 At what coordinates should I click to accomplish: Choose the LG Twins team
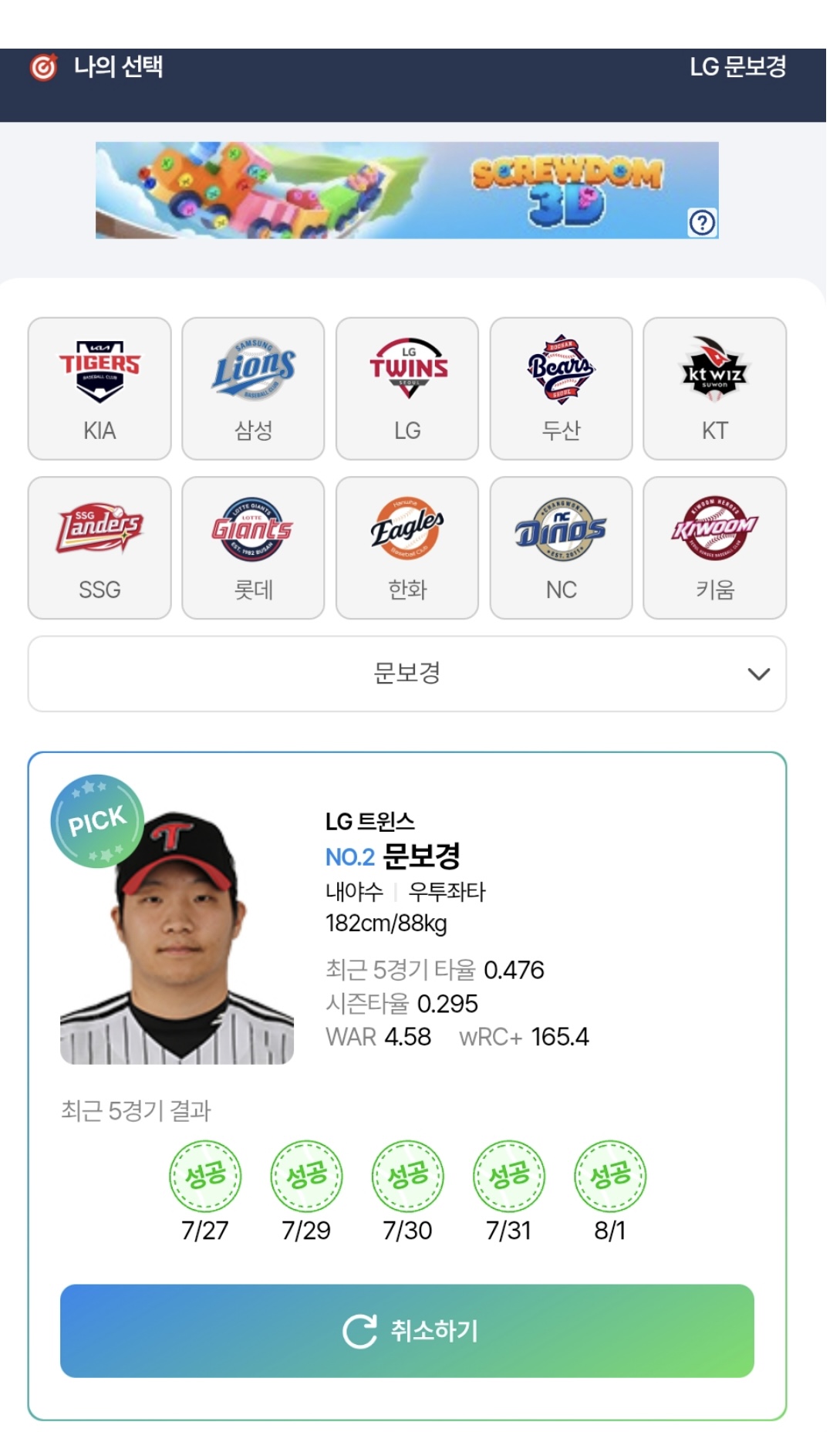pos(407,388)
